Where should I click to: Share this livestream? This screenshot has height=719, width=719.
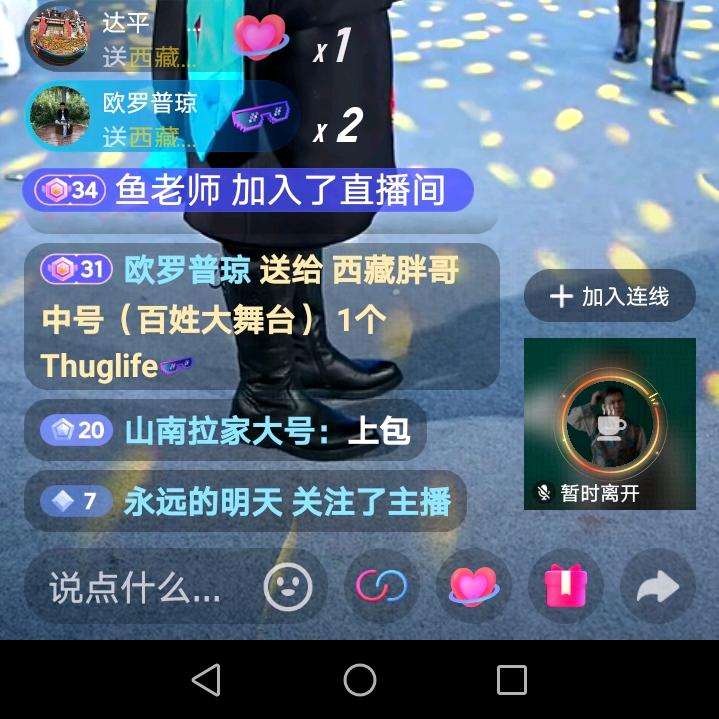[657, 587]
